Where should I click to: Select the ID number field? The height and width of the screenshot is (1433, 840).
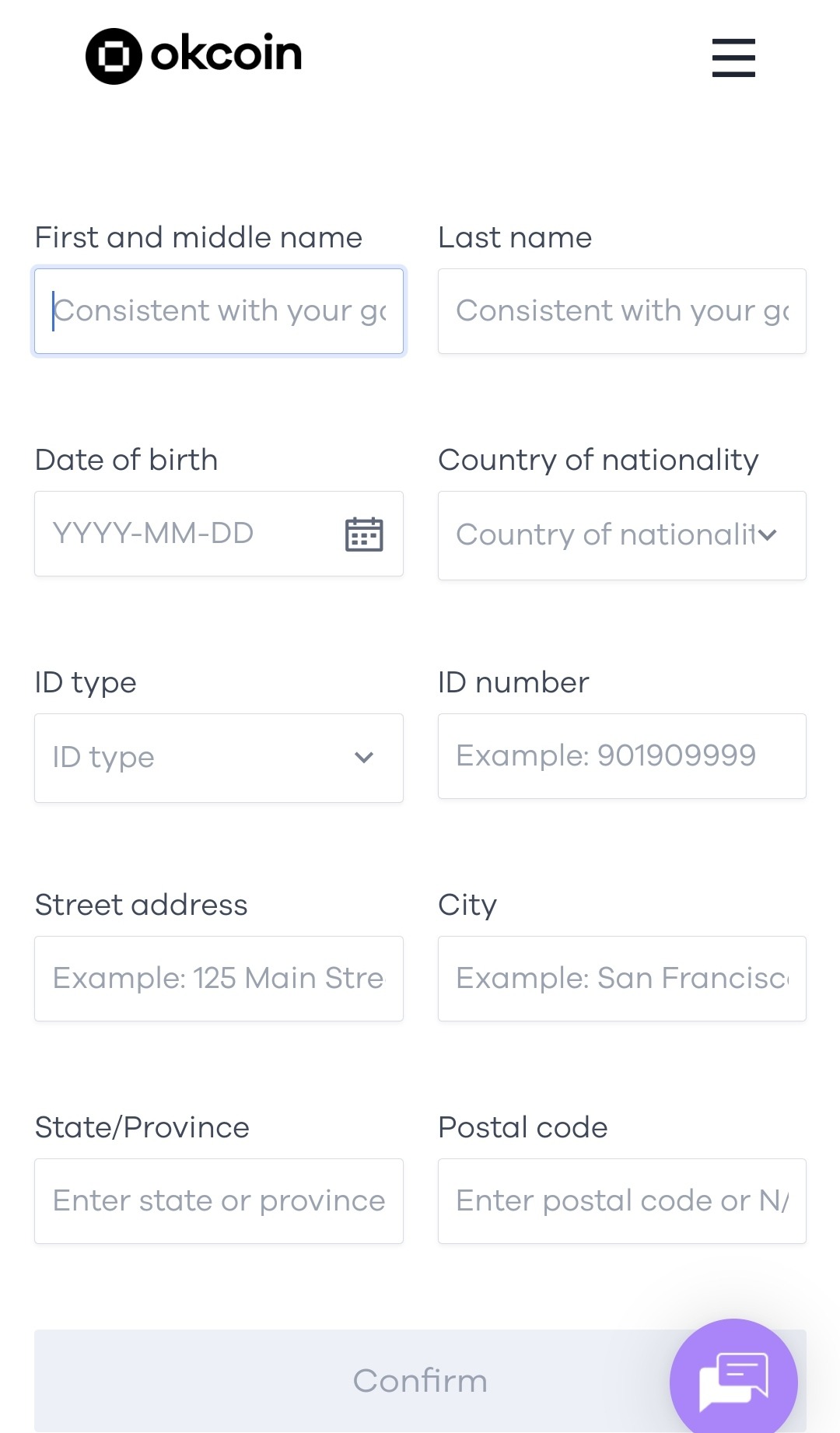tap(622, 756)
